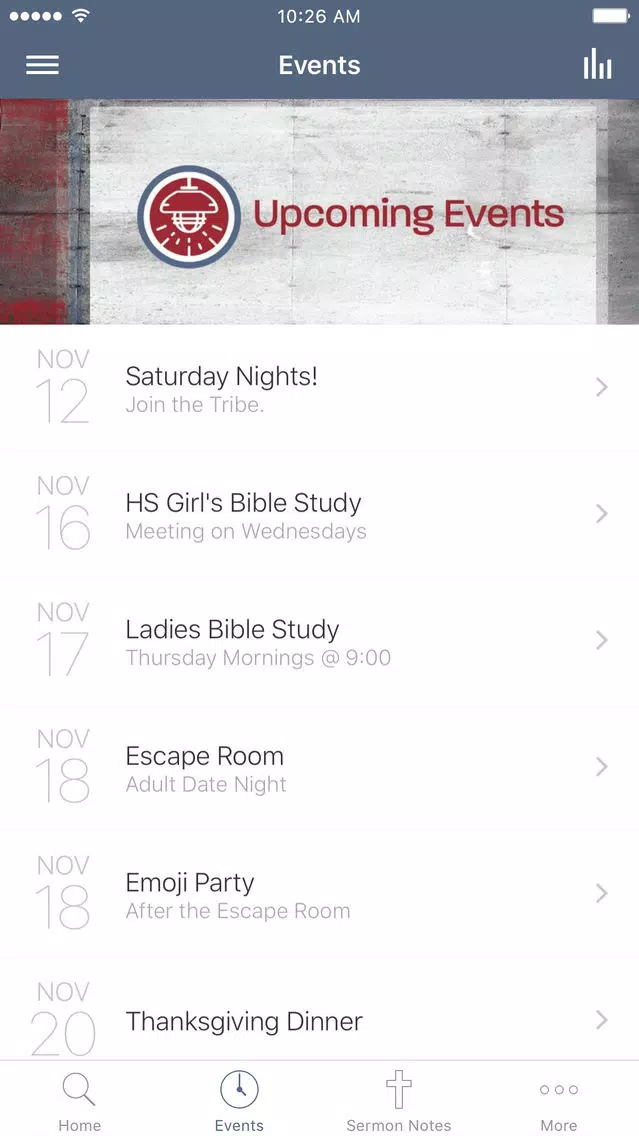Open the Saturday Nights! event
Viewport: 639px width, 1136px height.
pos(320,388)
